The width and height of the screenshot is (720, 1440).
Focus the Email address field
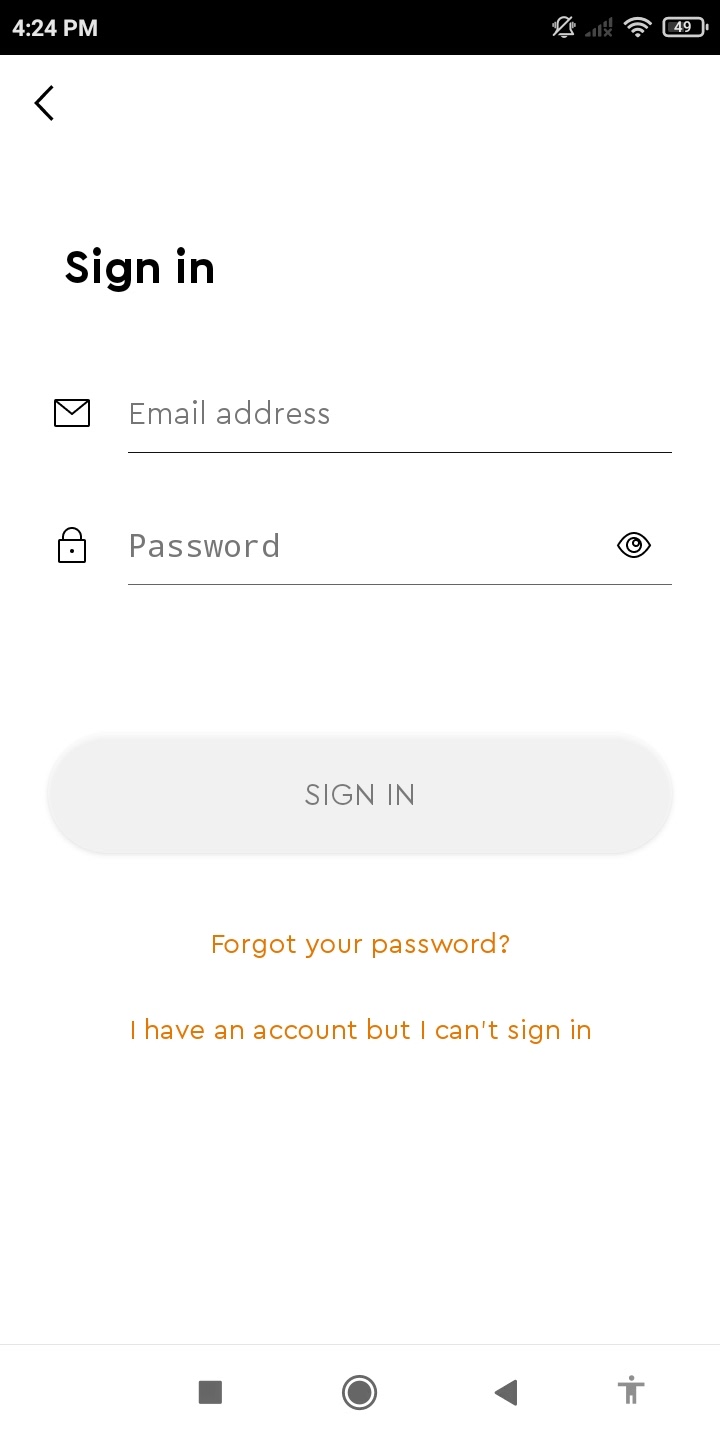click(x=399, y=414)
